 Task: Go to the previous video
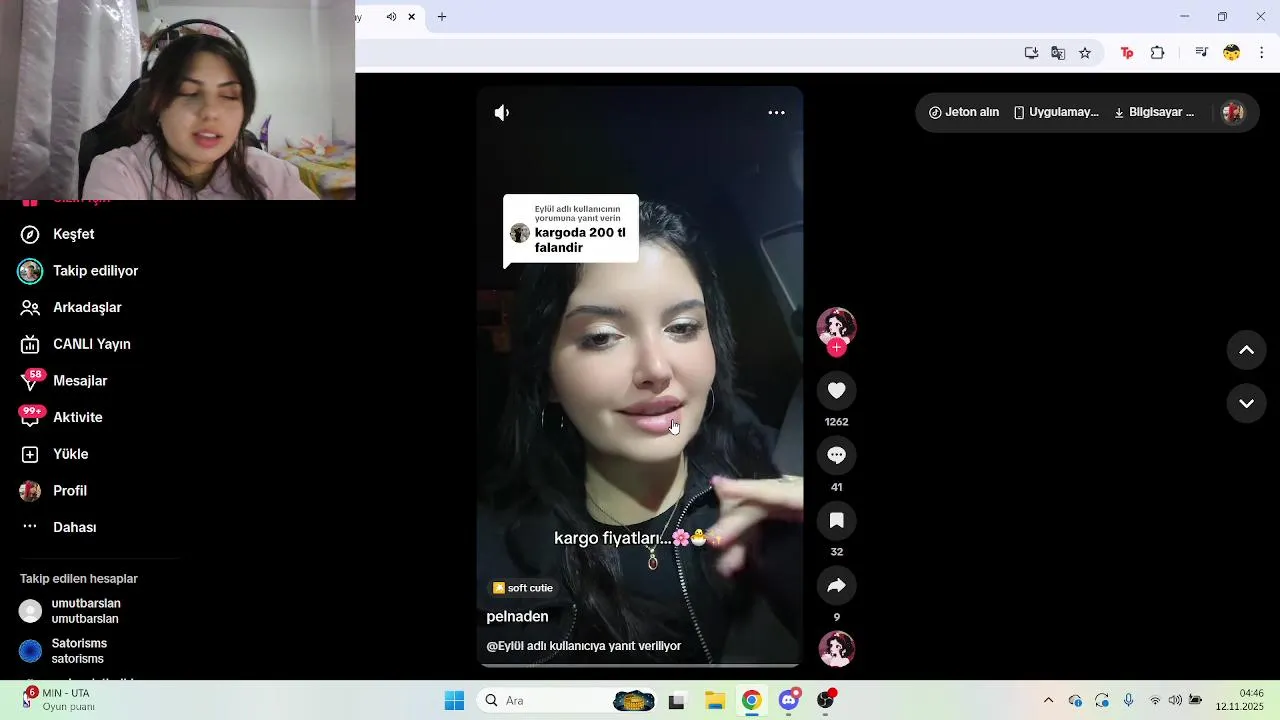click(x=1246, y=350)
